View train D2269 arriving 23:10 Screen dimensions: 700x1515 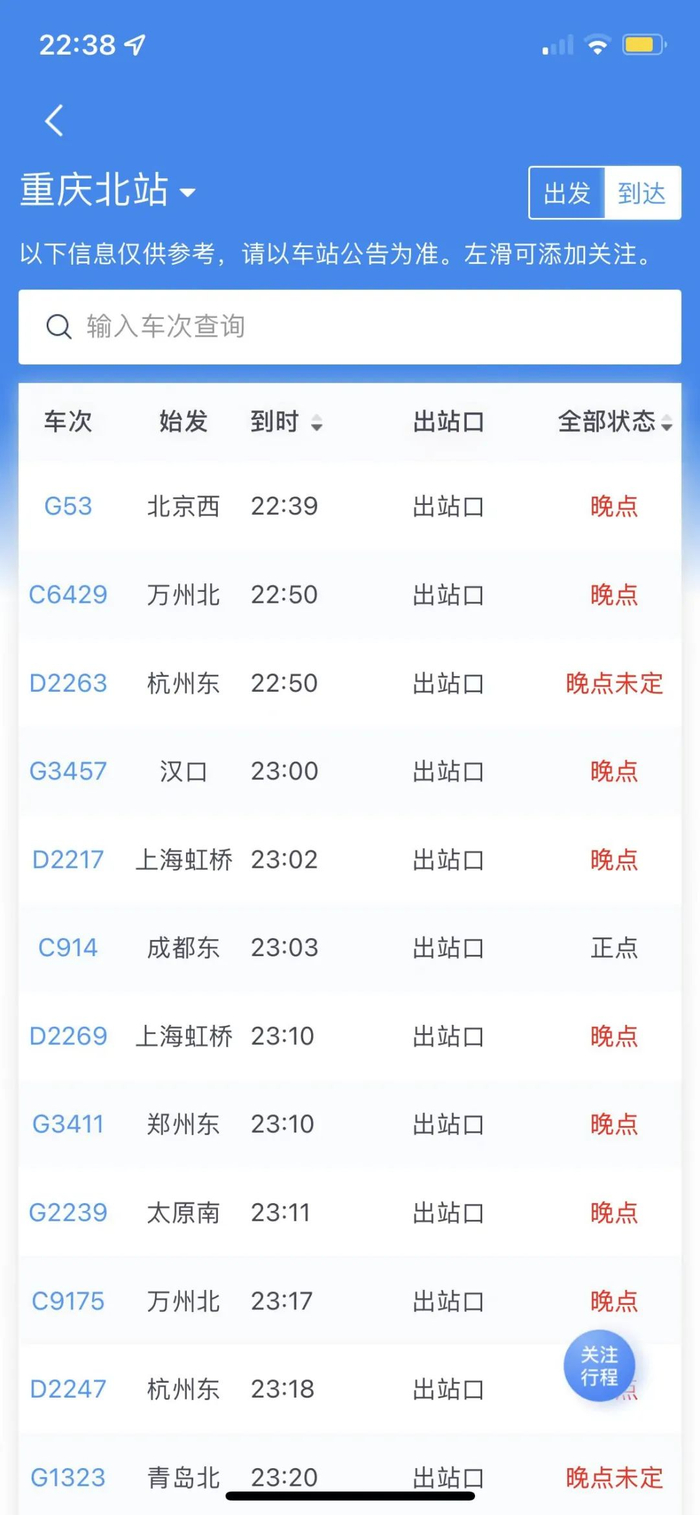(x=68, y=1036)
